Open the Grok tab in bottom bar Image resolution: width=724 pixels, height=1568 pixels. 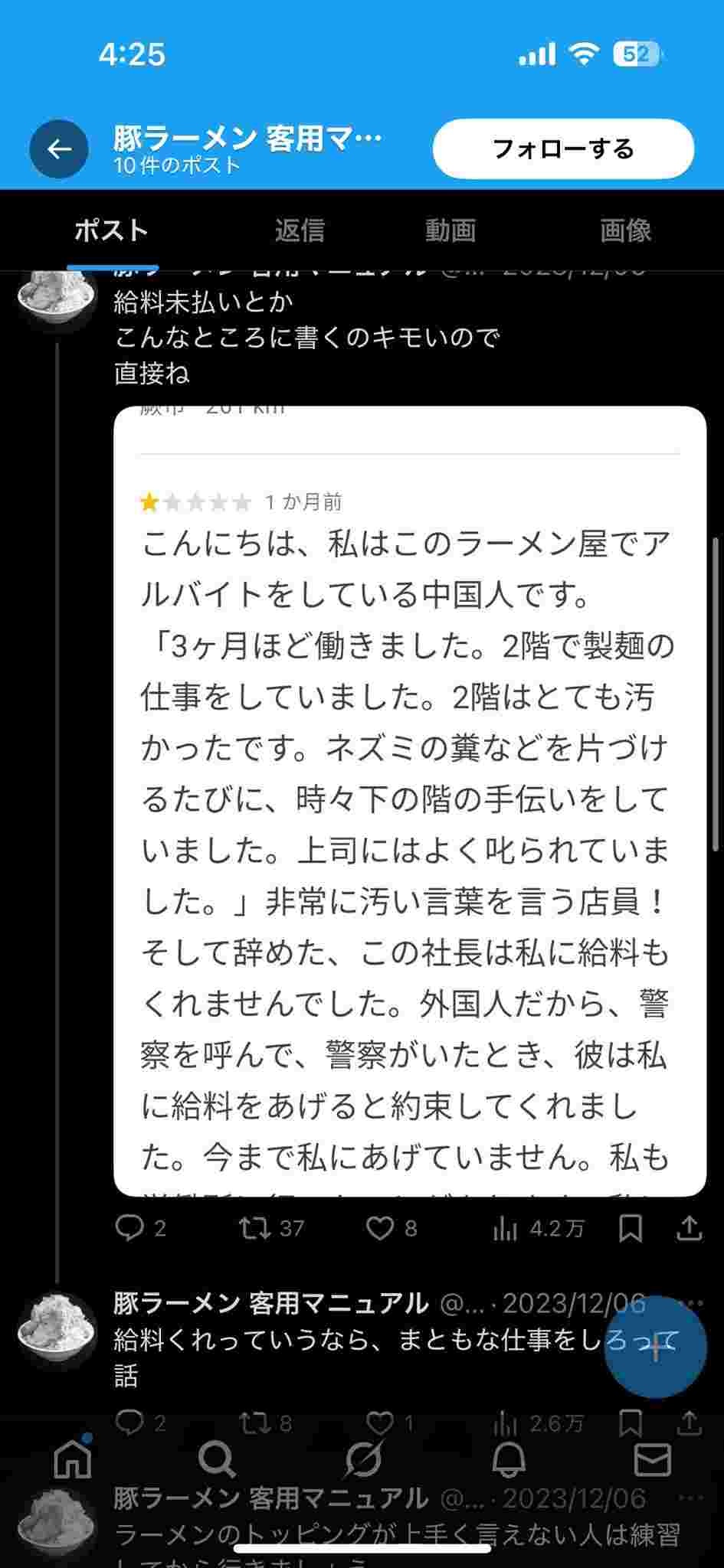tap(362, 1461)
